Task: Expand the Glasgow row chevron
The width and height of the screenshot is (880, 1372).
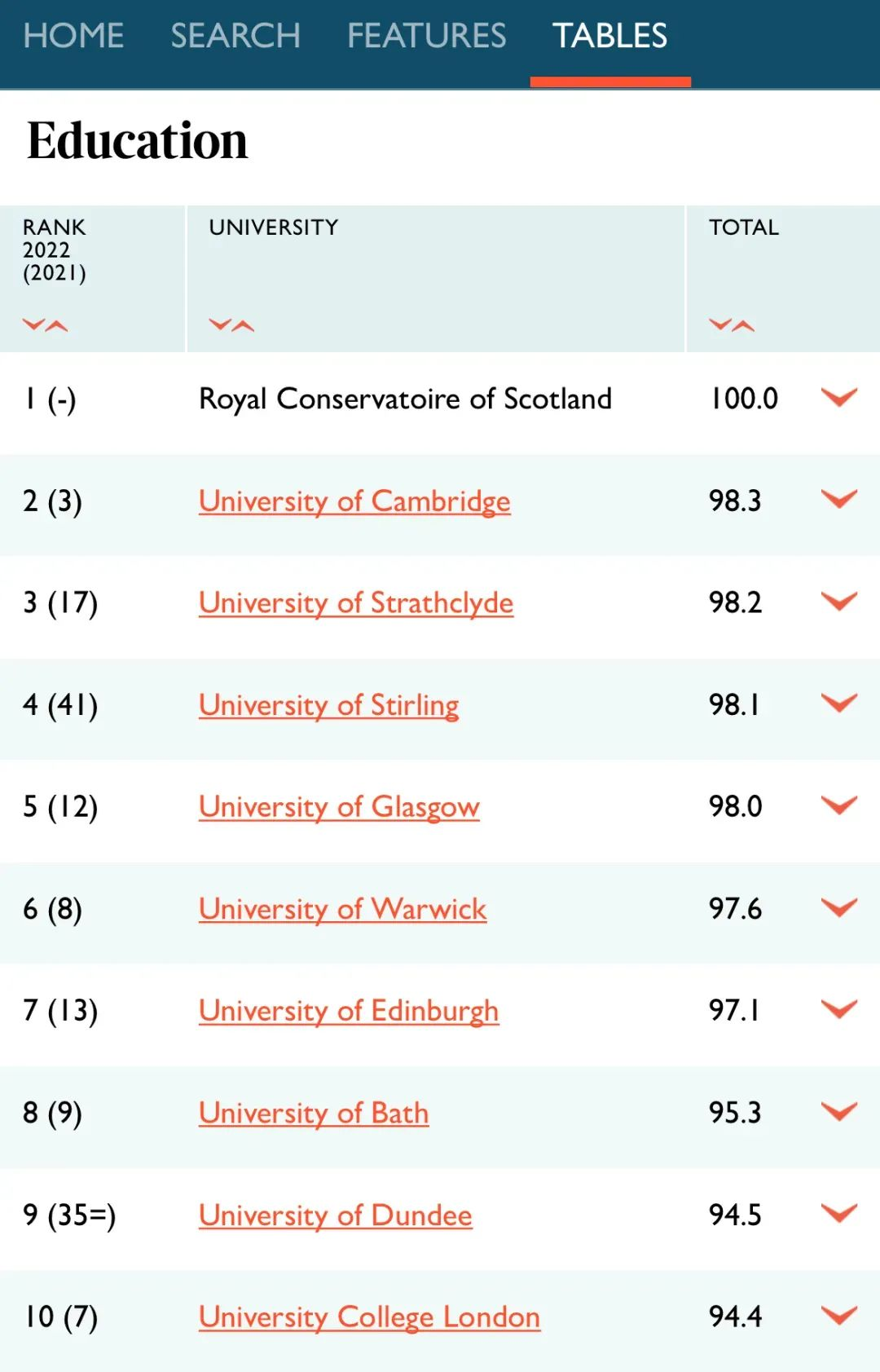Action: pos(839,805)
